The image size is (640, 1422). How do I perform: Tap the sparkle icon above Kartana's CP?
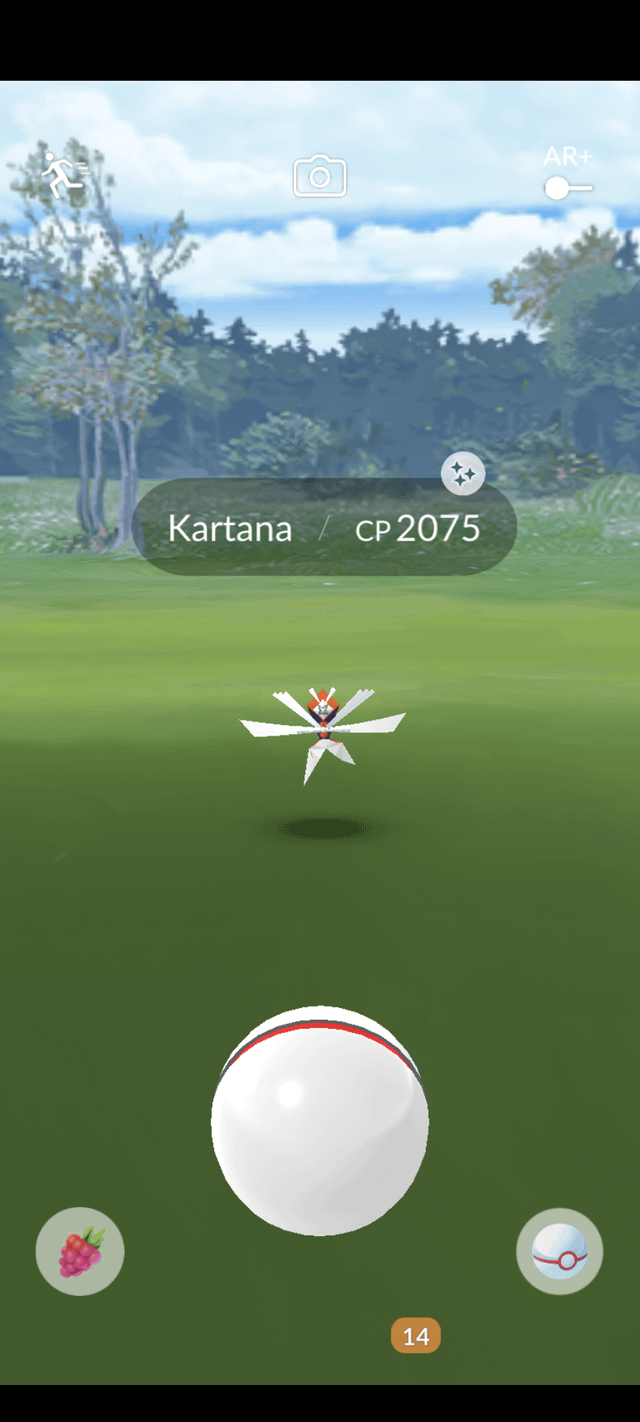pos(463,474)
